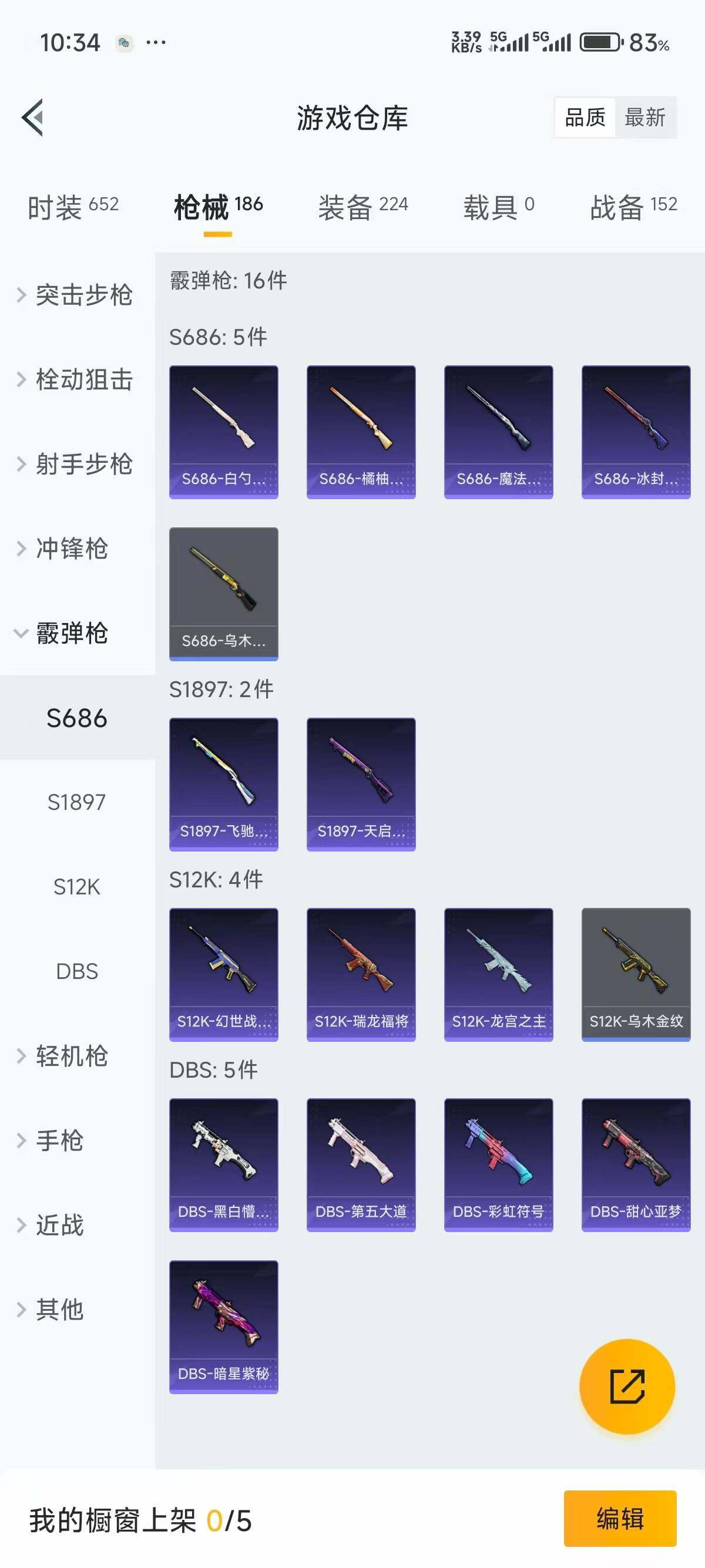Expand the 手枪 category
705x1568 pixels.
click(61, 1140)
